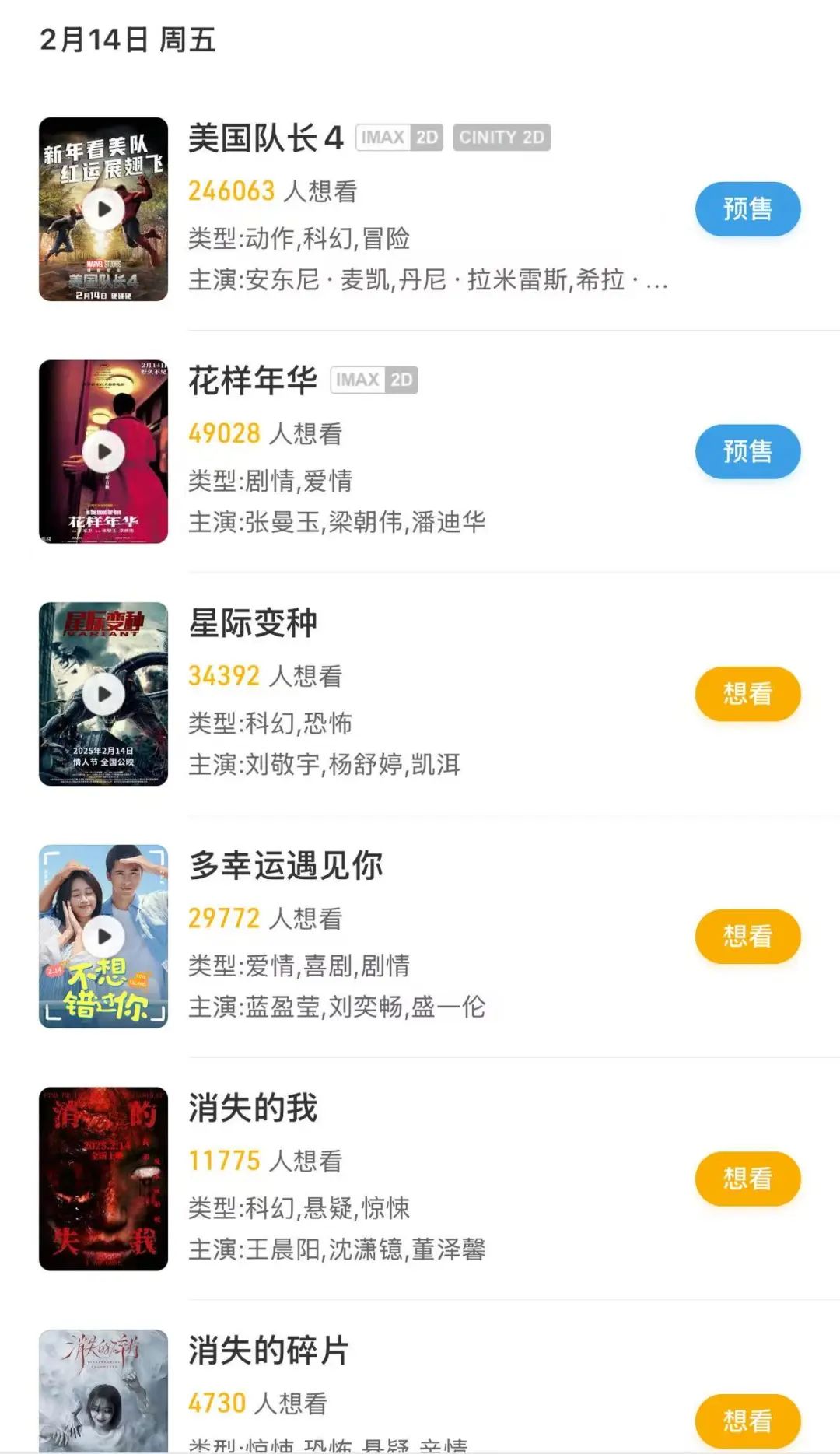Open the 美国队长4 movie detail page
The width and height of the screenshot is (840, 1454).
[264, 137]
